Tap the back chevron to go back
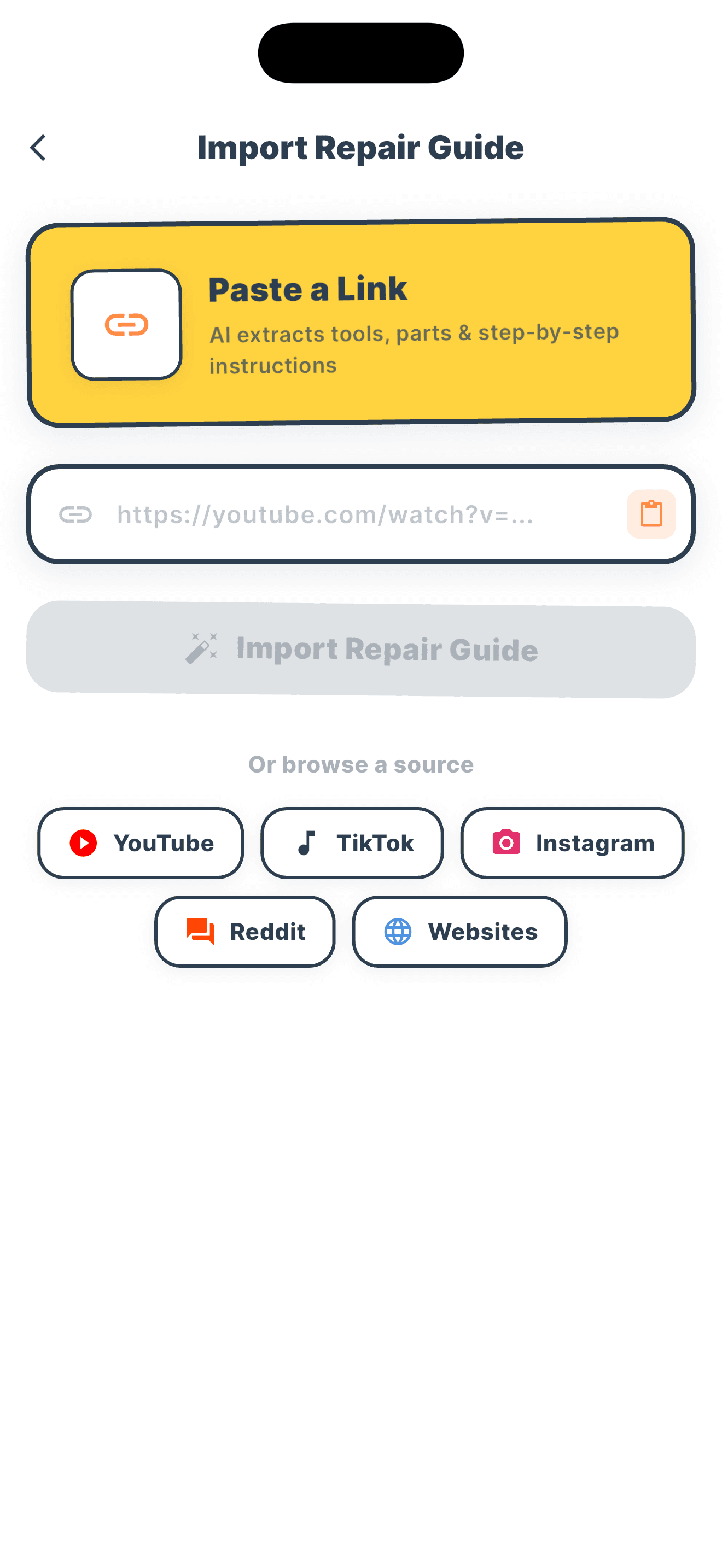The width and height of the screenshot is (722, 1568). coord(38,147)
